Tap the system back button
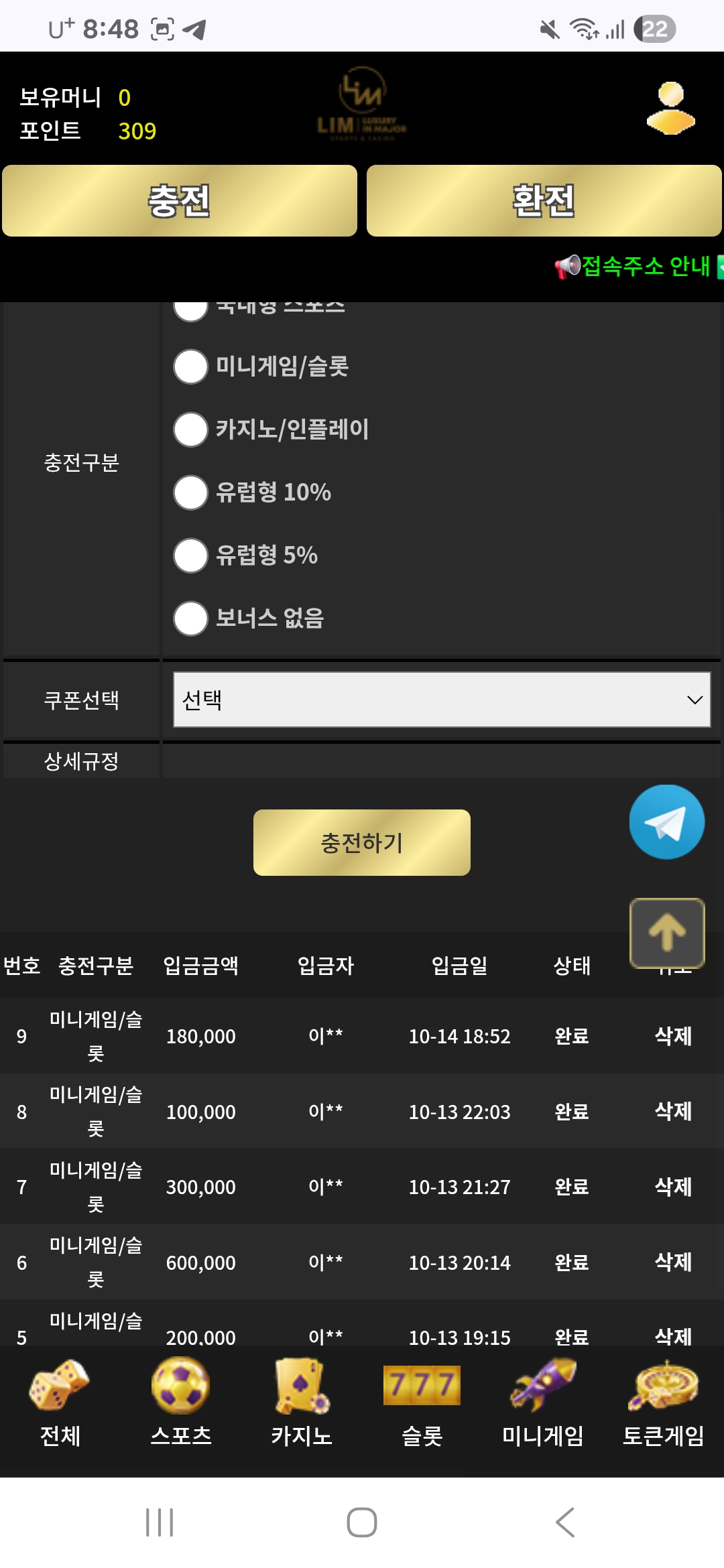 point(565,1522)
